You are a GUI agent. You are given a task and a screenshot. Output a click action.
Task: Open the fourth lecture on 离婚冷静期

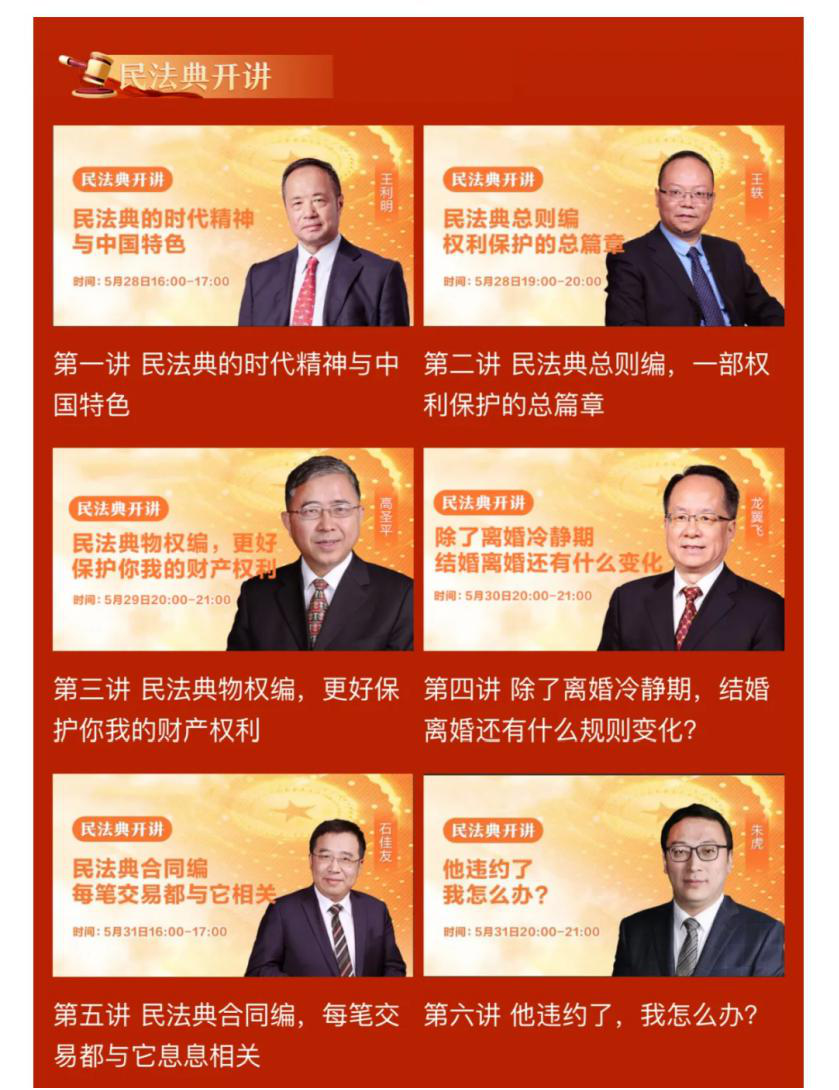[603, 550]
